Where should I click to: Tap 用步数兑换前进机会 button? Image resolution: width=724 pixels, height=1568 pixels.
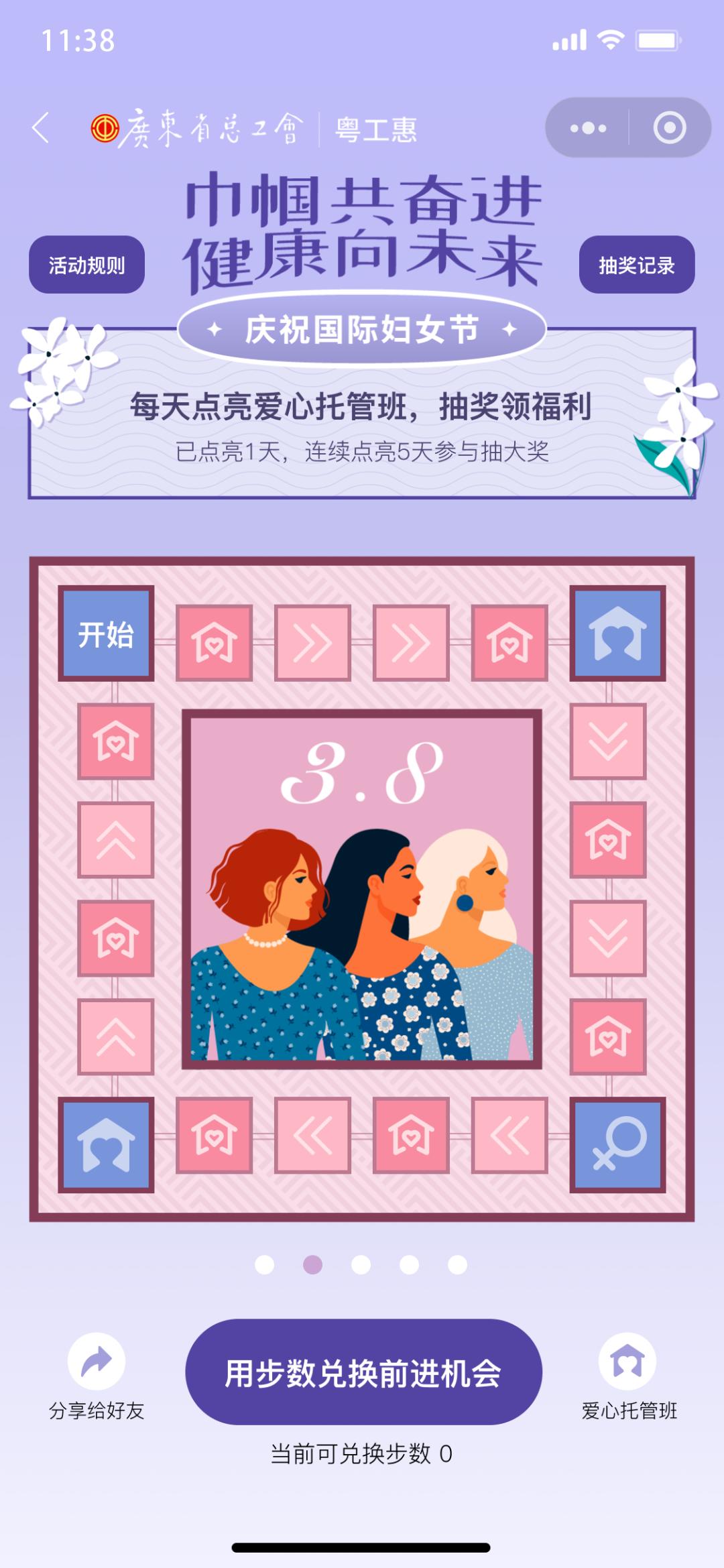tap(363, 1372)
